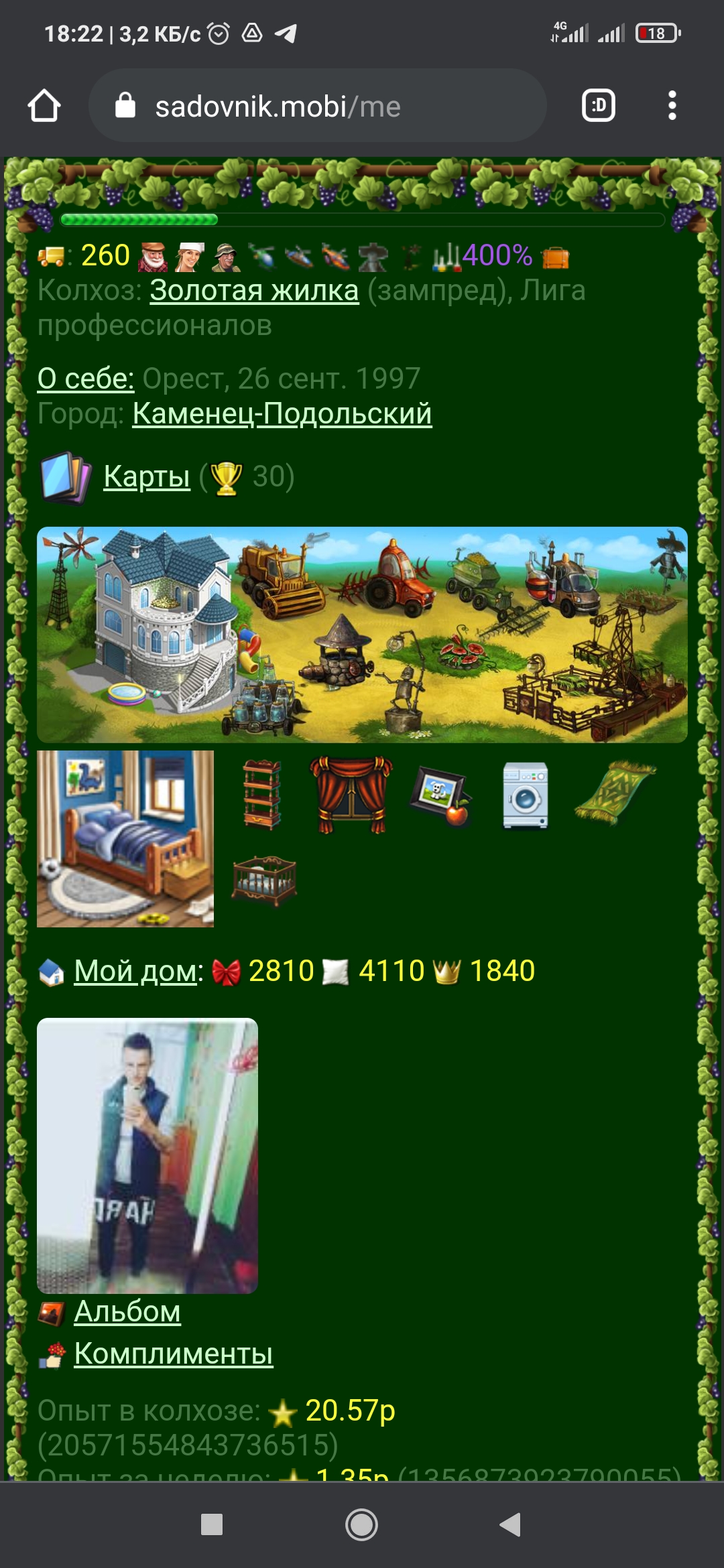Open the browser tab switcher

click(598, 106)
